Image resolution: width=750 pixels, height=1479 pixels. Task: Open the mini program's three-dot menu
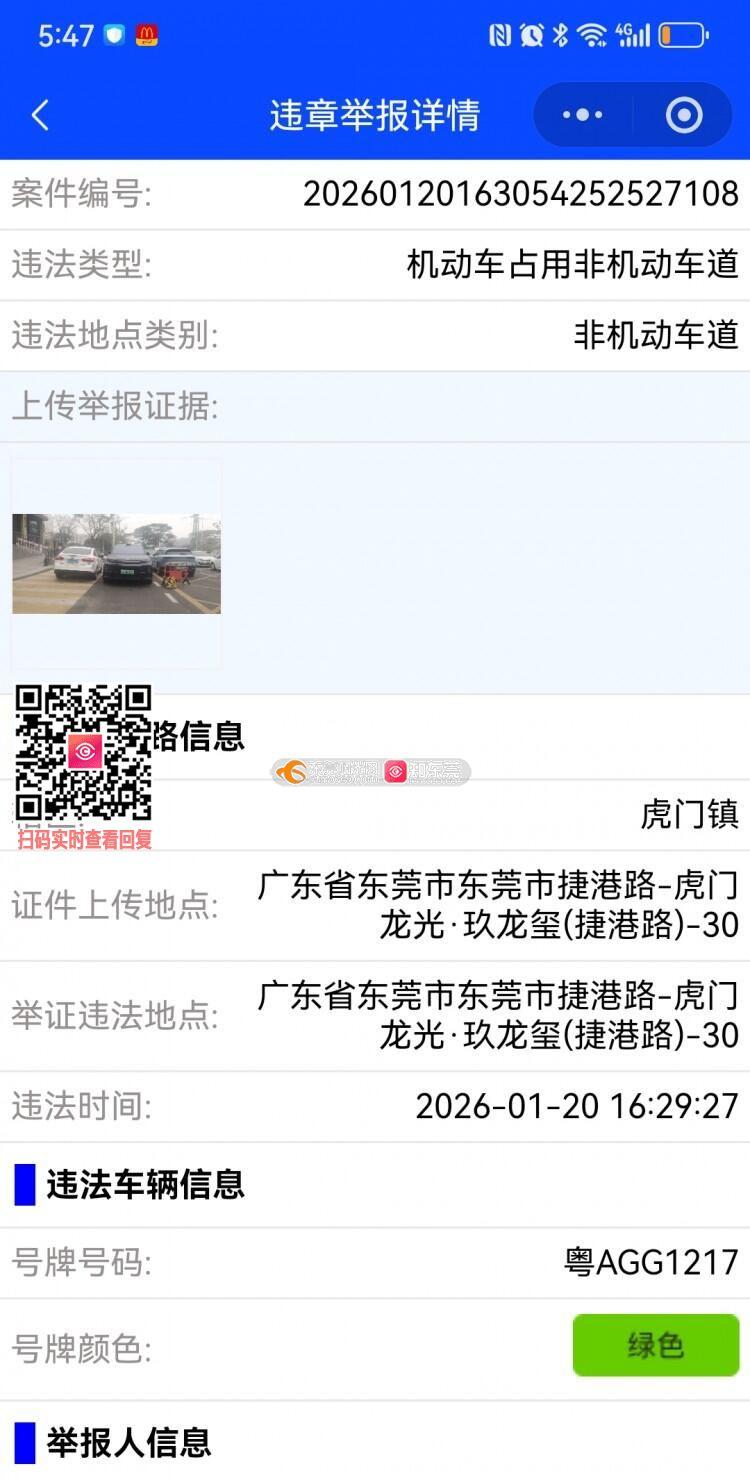[582, 115]
